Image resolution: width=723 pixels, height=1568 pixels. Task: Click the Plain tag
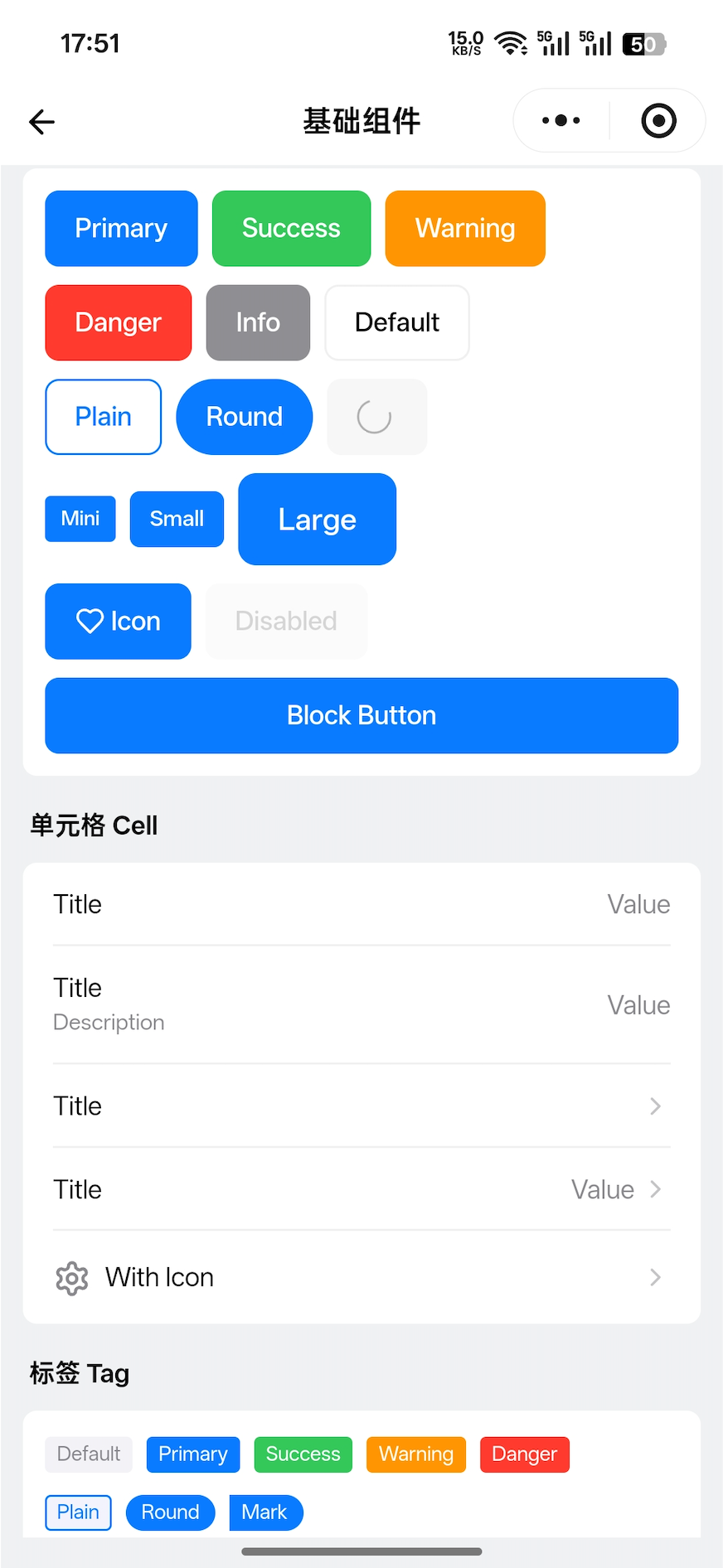pos(78,1512)
